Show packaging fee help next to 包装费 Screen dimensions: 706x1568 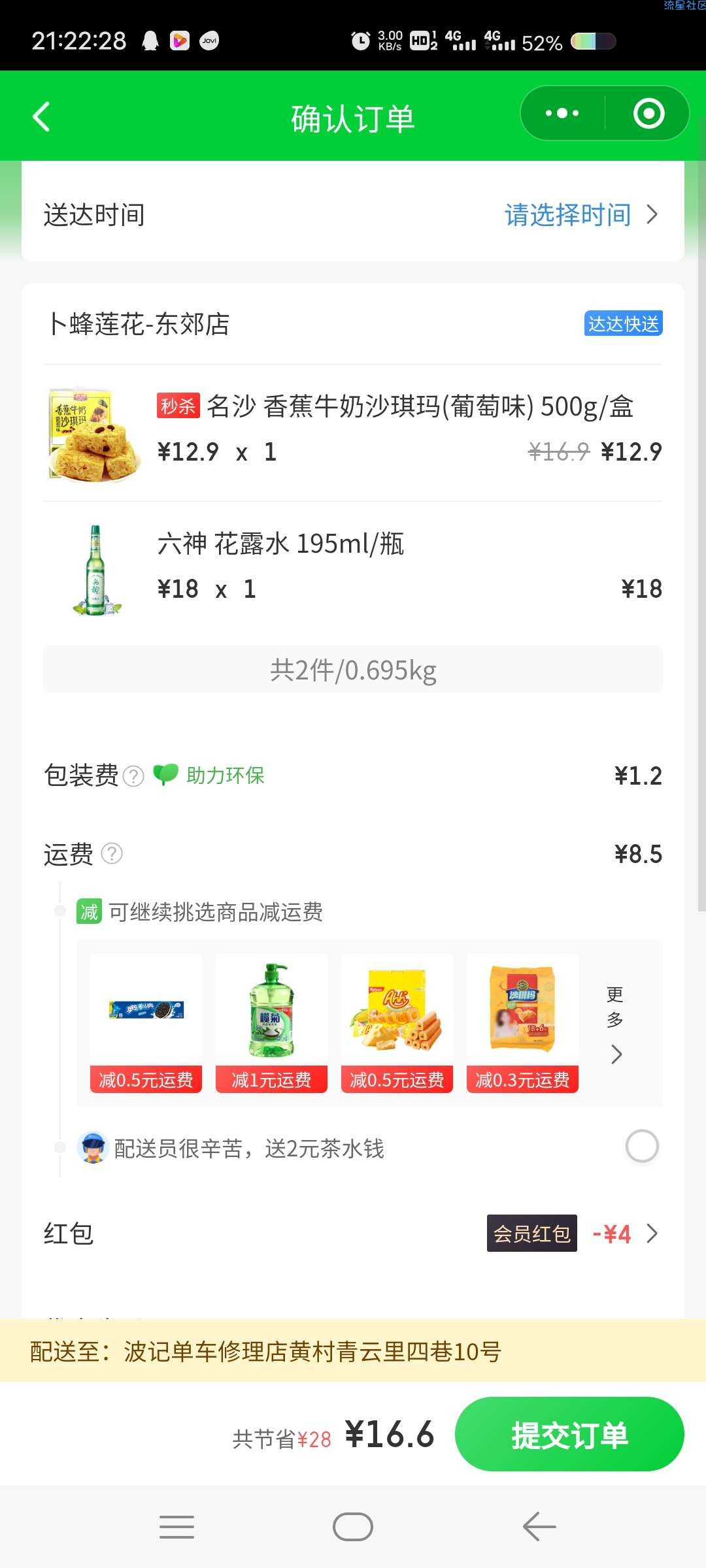pos(133,776)
